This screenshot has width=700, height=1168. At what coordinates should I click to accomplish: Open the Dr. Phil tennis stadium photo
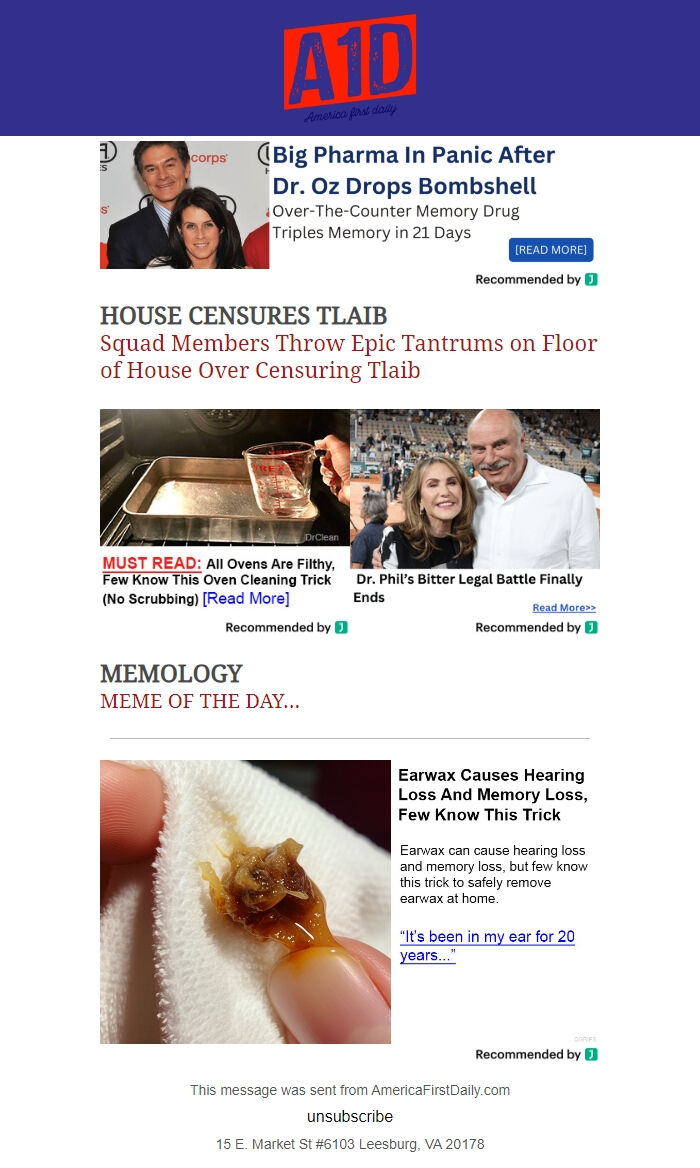point(475,489)
